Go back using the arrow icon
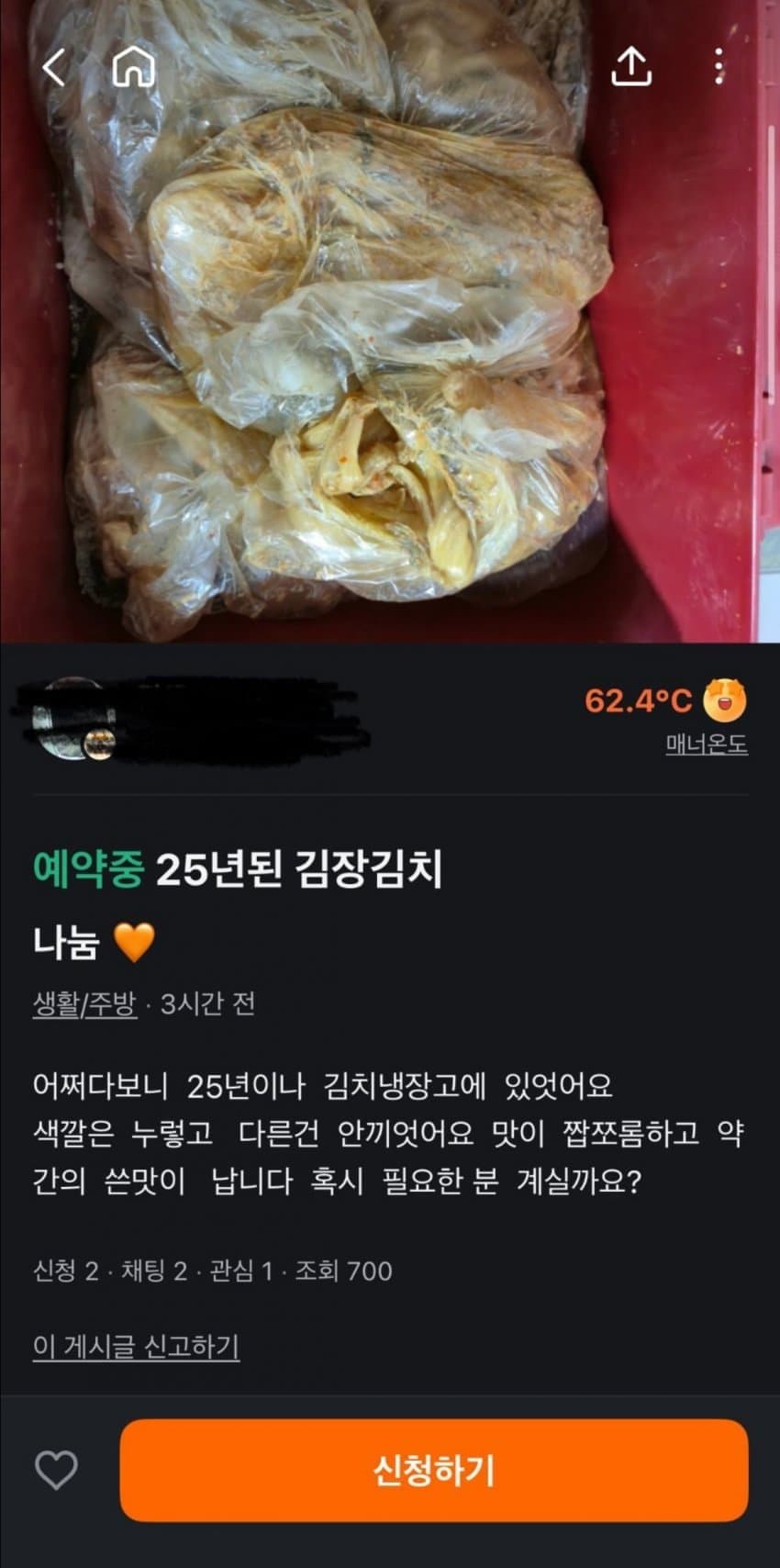The width and height of the screenshot is (780, 1568). click(54, 67)
